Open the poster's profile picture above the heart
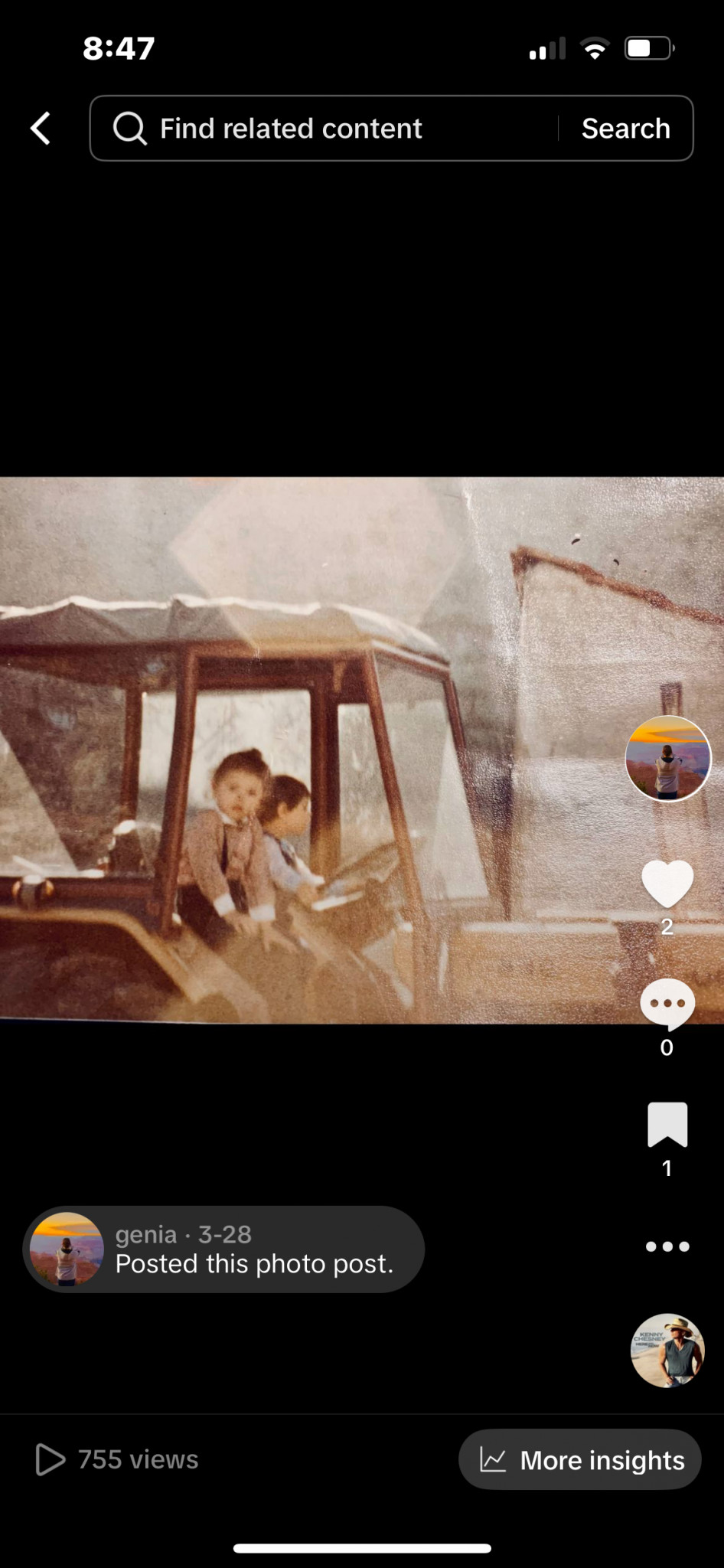The width and height of the screenshot is (724, 1568). (x=668, y=758)
